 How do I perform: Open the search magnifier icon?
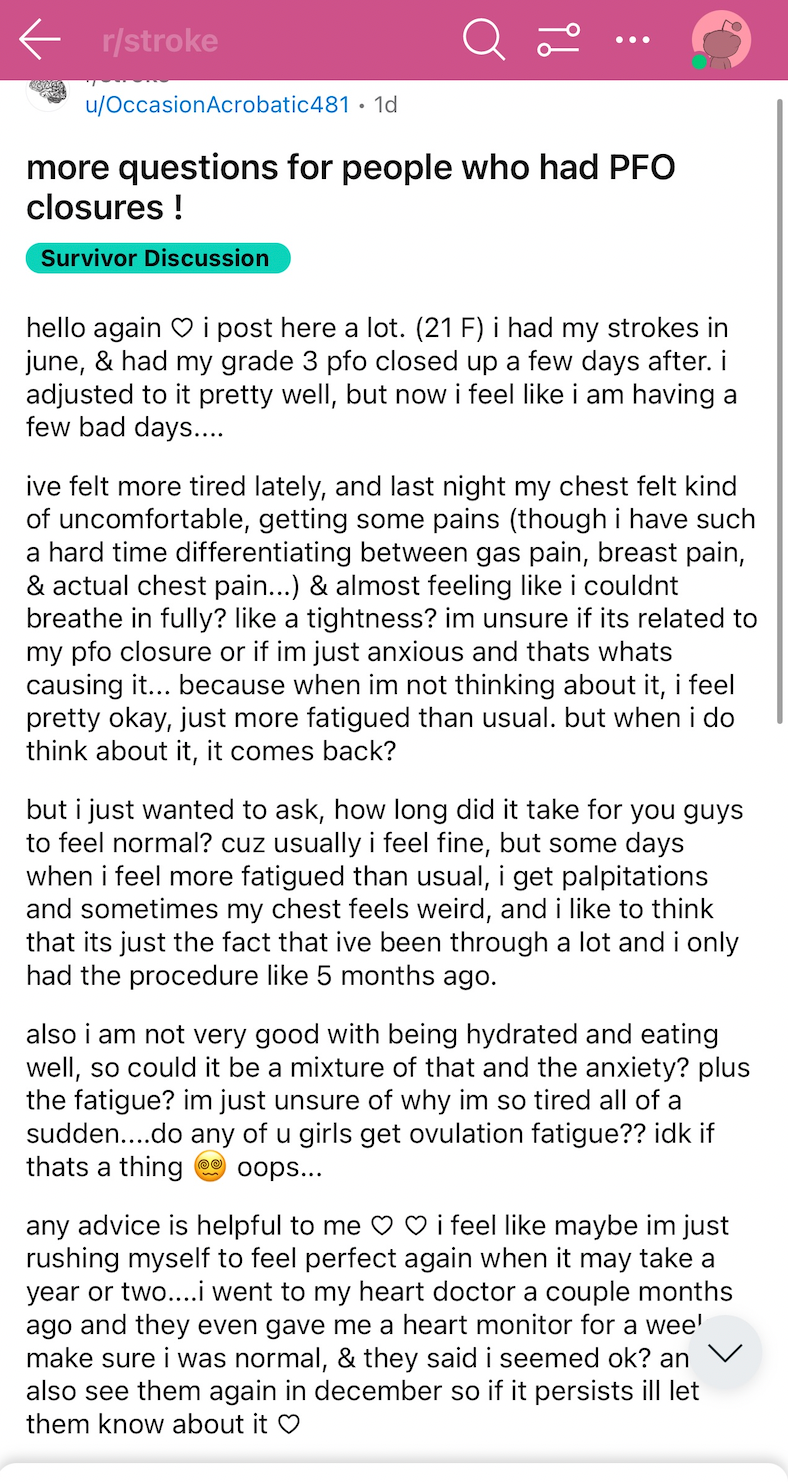click(485, 40)
